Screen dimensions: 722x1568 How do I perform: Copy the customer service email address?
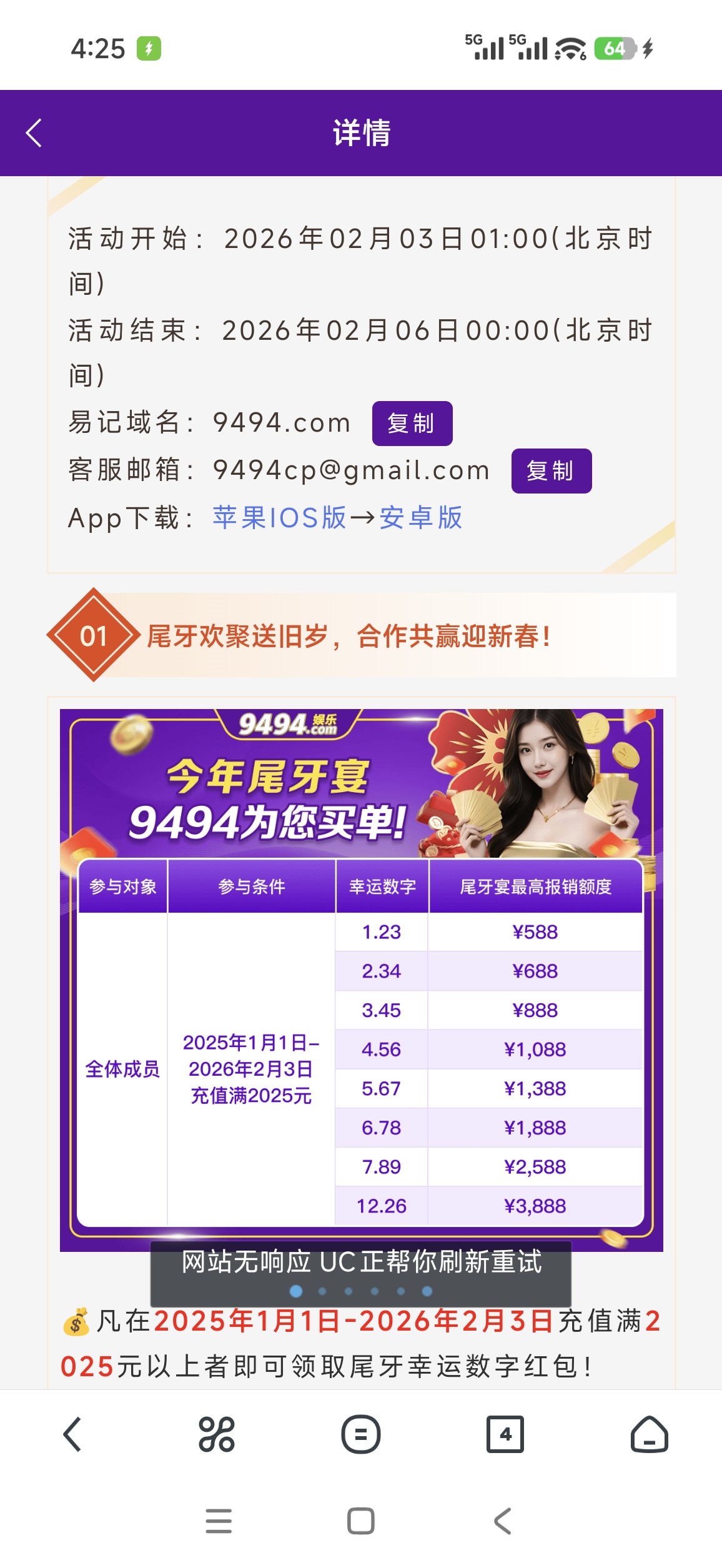point(551,471)
